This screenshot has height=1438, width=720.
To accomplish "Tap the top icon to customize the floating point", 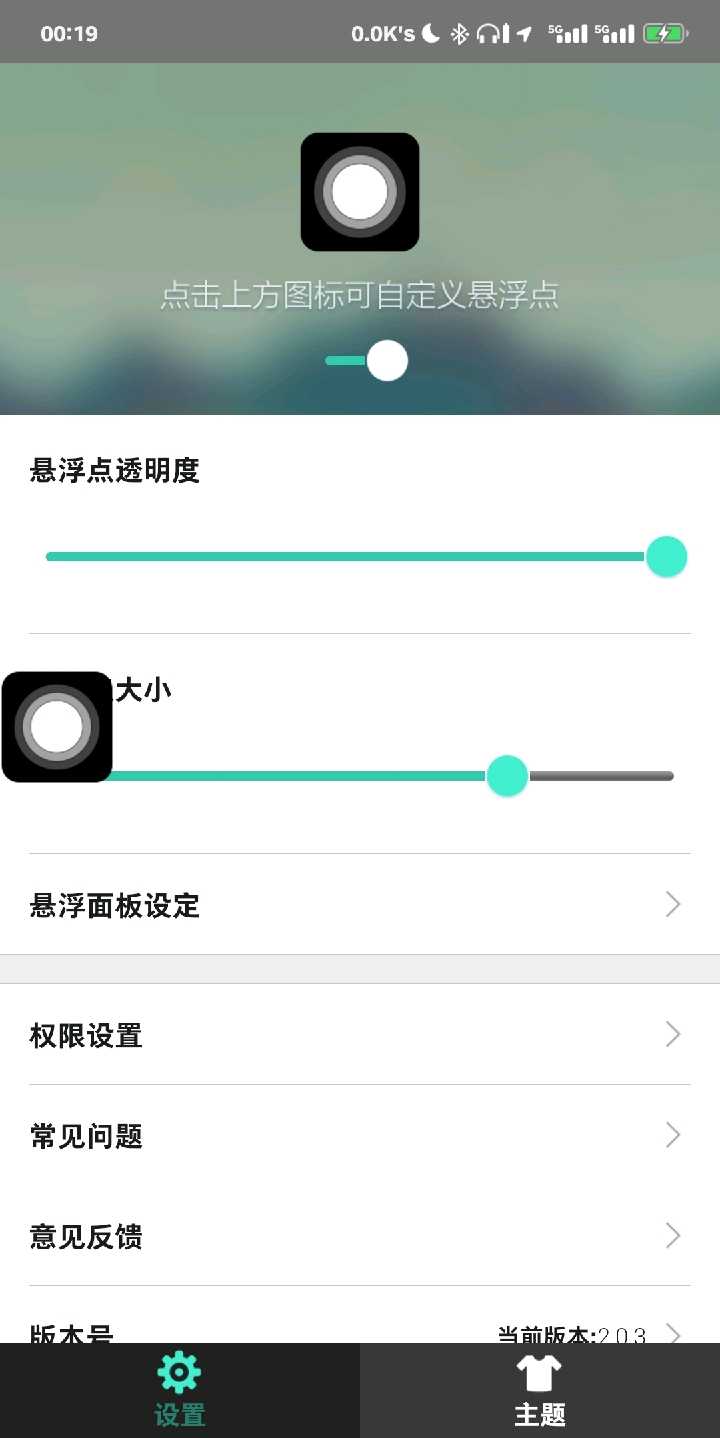I will 360,192.
